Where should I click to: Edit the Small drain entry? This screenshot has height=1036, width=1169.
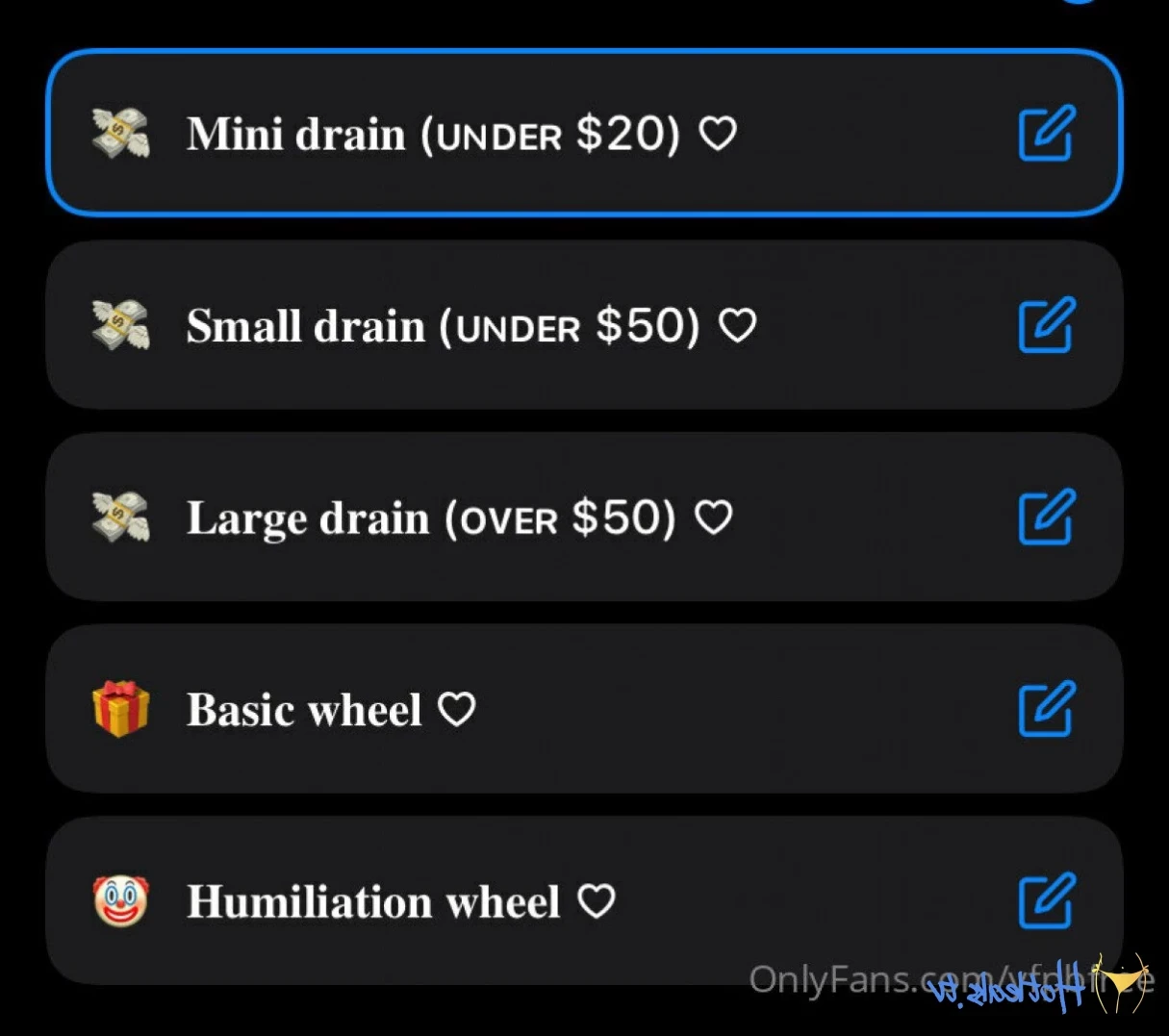pos(1046,325)
